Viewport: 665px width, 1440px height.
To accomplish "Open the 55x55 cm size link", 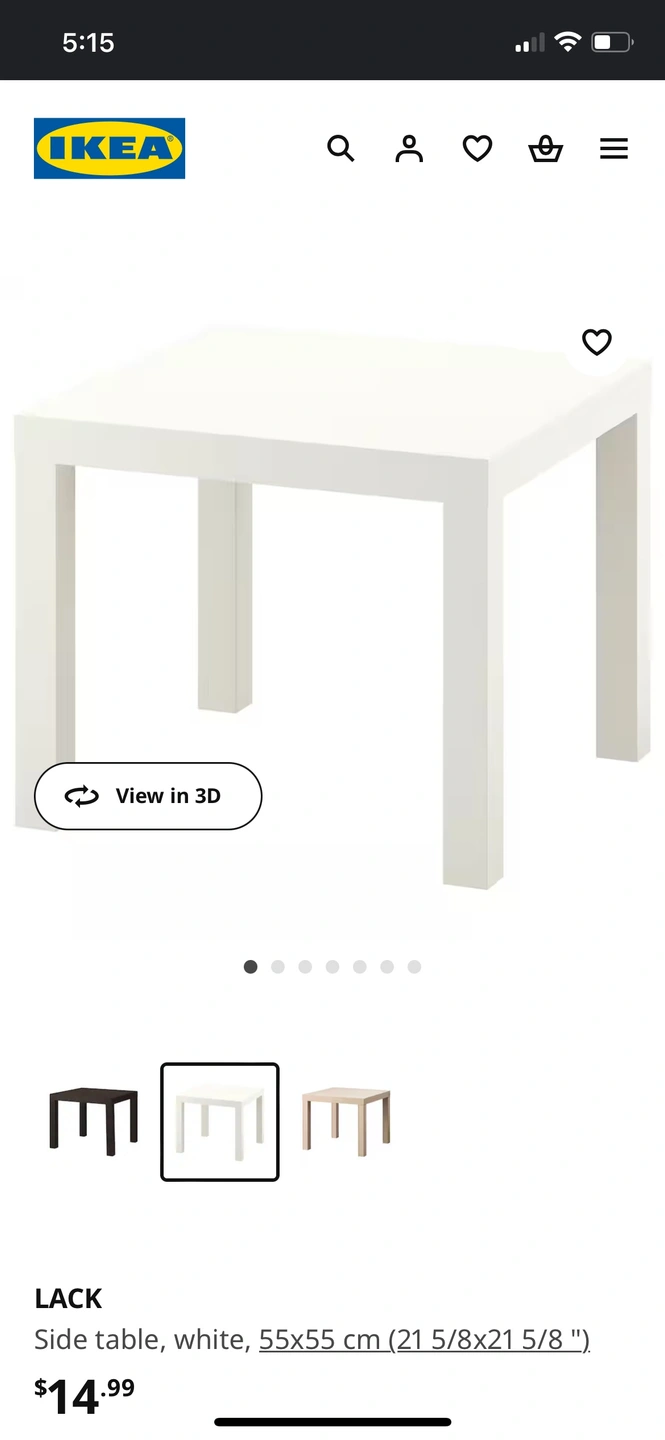I will [424, 1339].
